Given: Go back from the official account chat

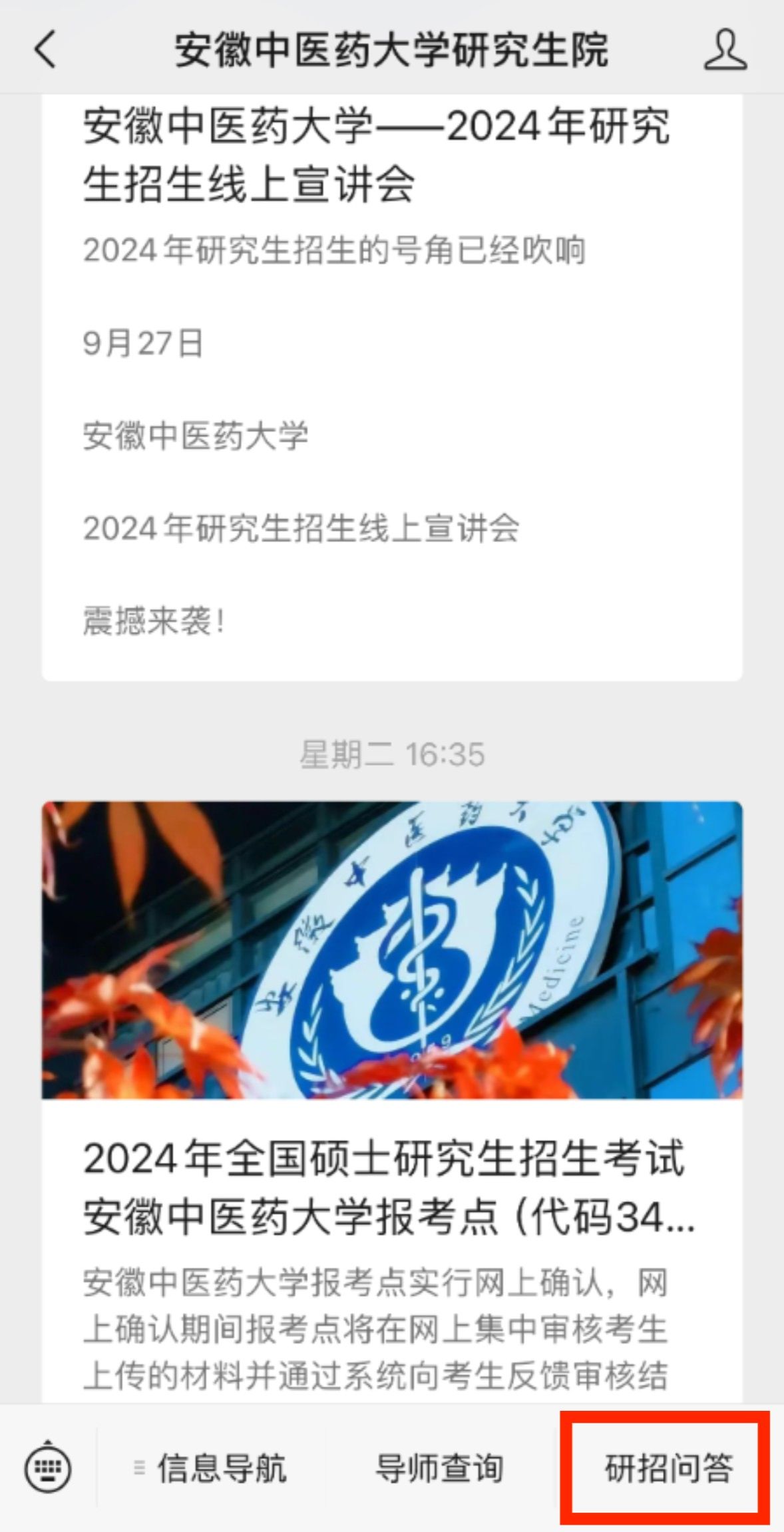Looking at the screenshot, I should pyautogui.click(x=45, y=50).
